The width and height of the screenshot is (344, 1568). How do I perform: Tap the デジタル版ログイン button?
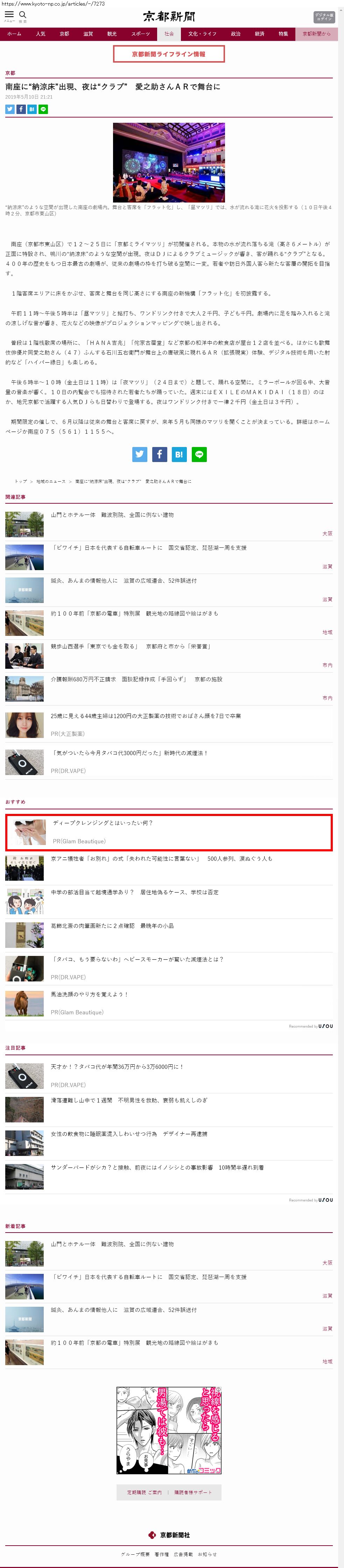pos(323,17)
